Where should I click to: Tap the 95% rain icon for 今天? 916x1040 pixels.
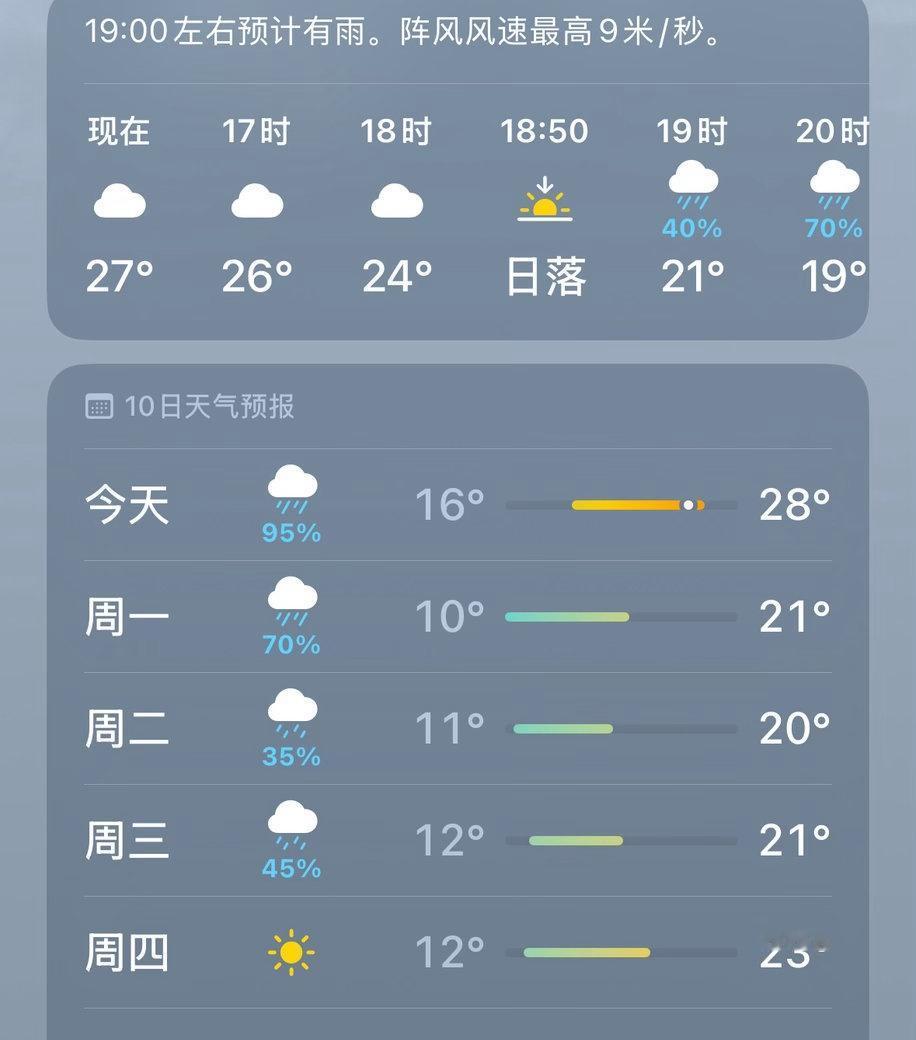290,495
